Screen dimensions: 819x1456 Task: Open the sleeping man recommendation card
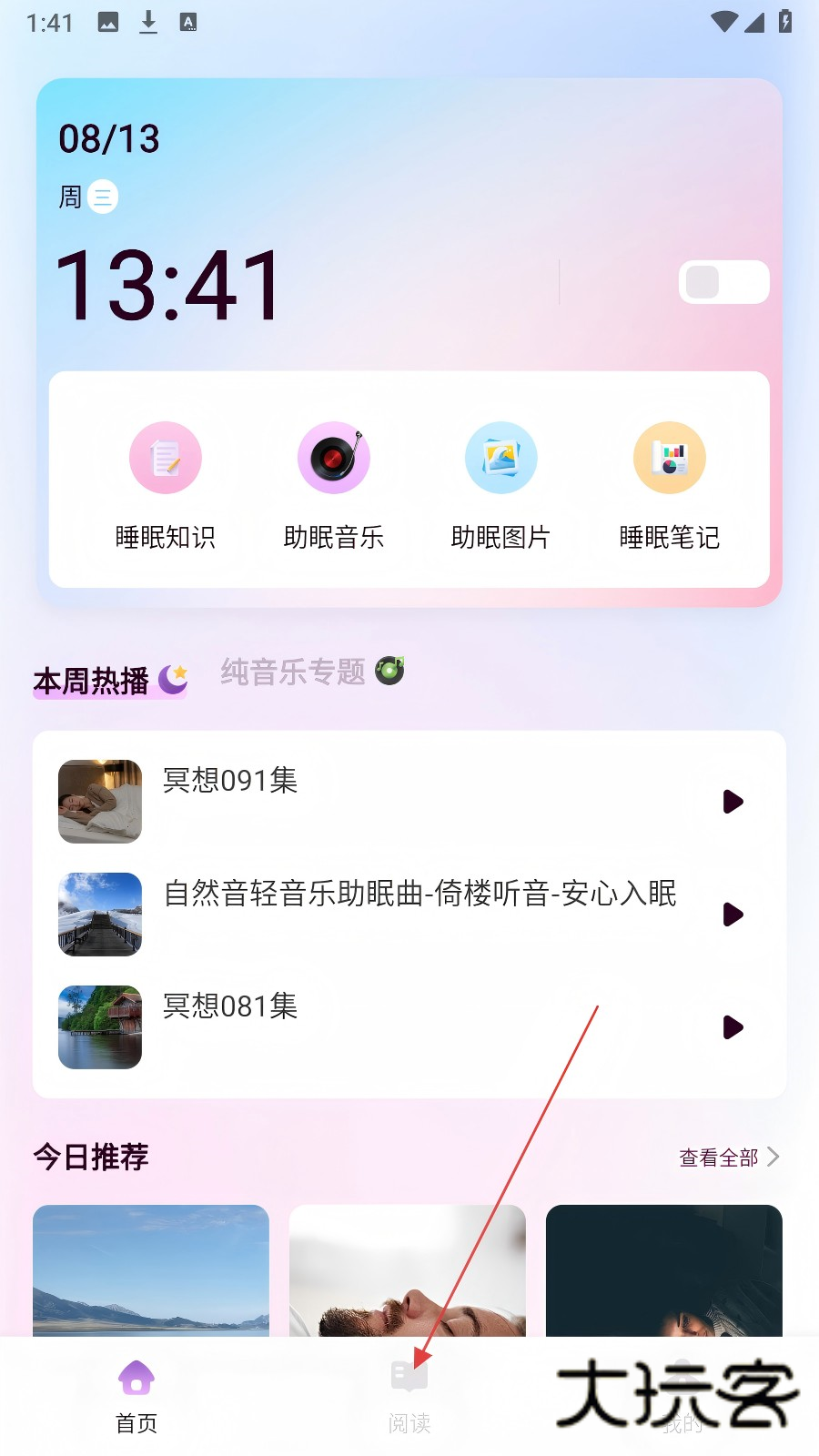click(x=408, y=1270)
